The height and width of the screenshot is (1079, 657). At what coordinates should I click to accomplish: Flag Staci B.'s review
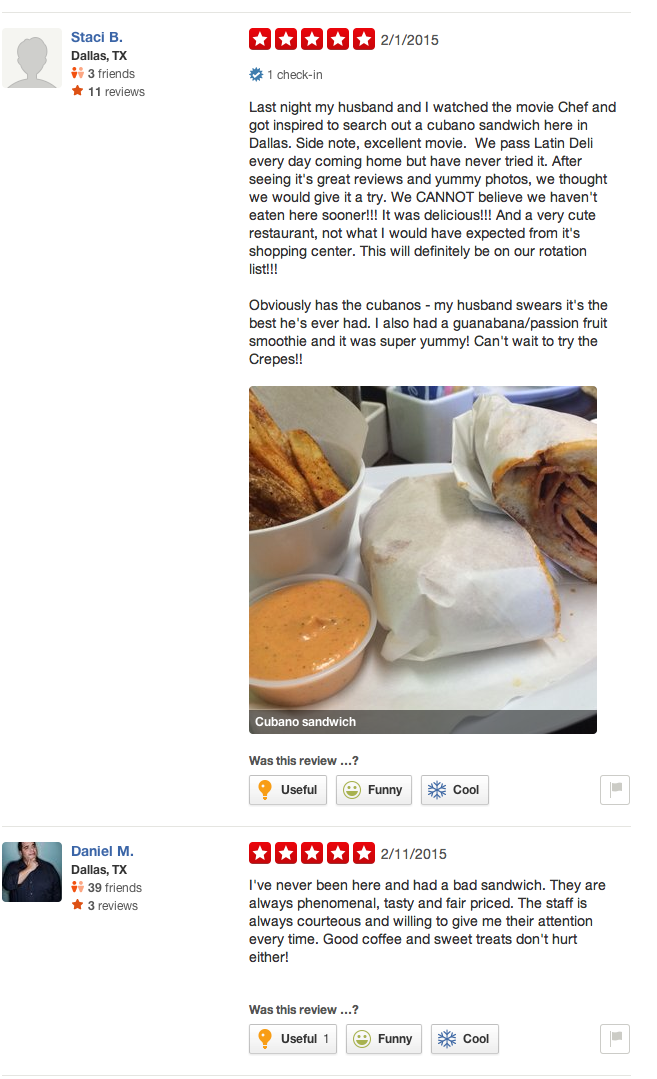pos(615,790)
